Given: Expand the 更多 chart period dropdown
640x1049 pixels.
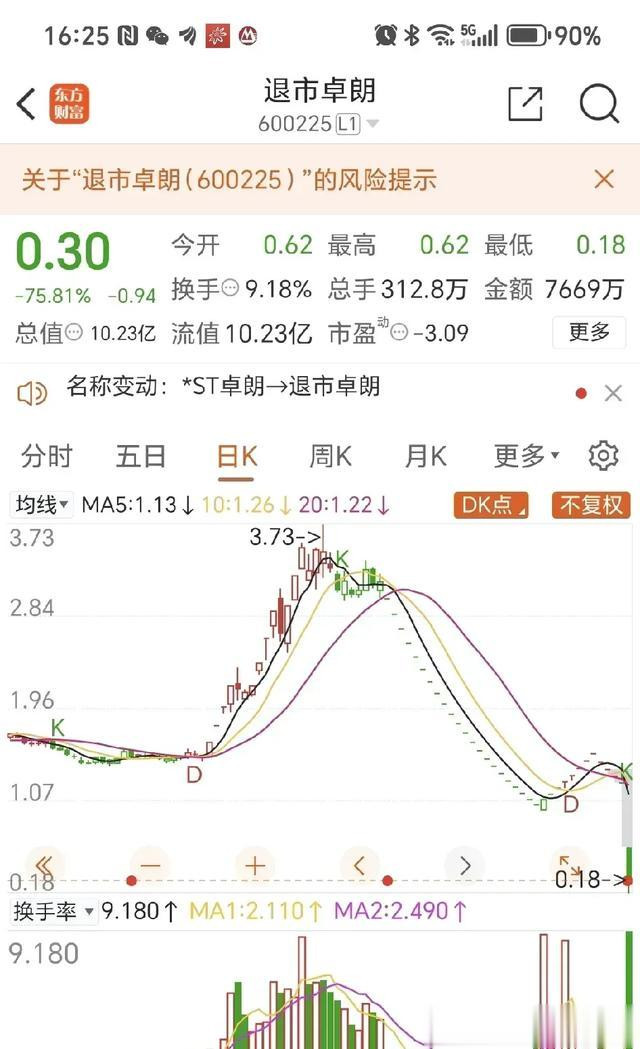Looking at the screenshot, I should (x=526, y=456).
